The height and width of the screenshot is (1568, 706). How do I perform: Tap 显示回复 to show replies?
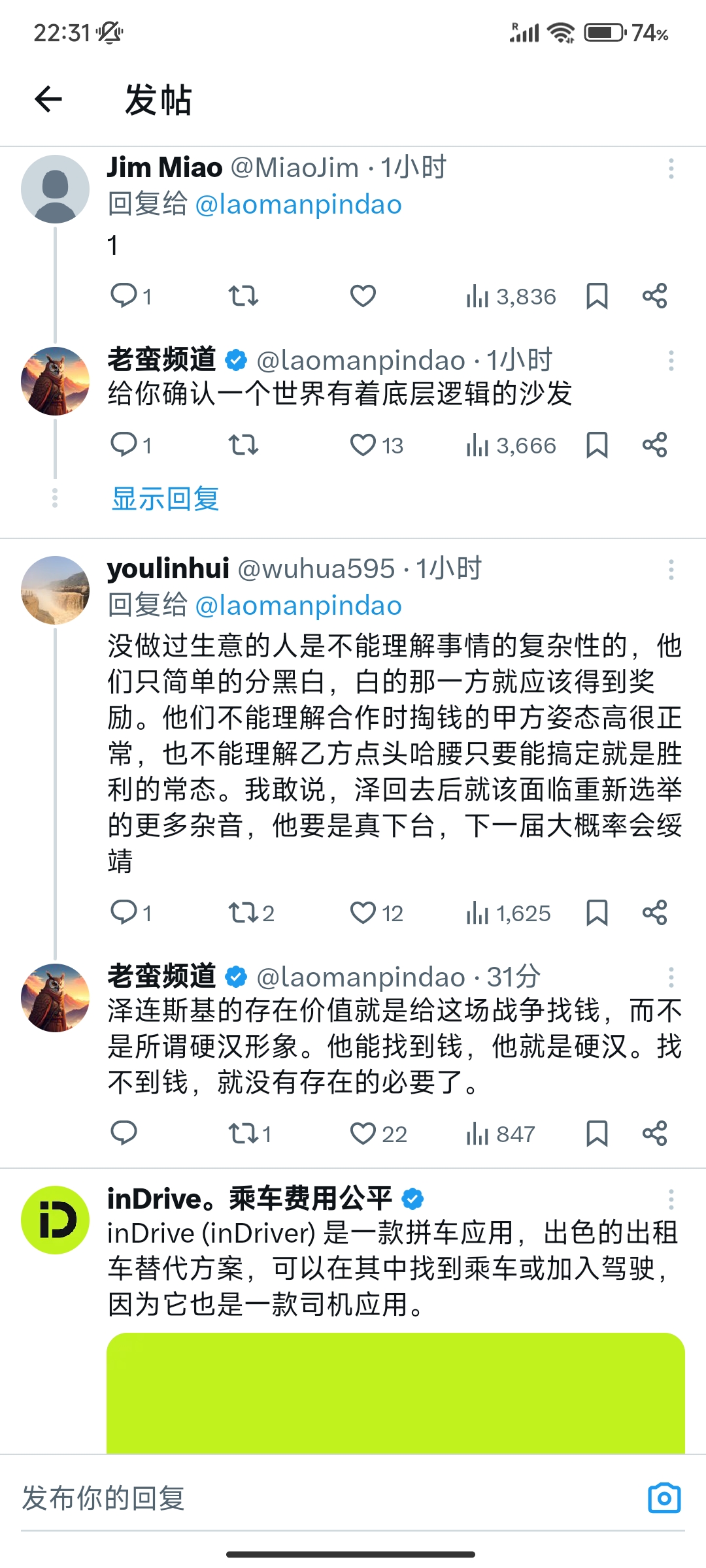pos(165,498)
